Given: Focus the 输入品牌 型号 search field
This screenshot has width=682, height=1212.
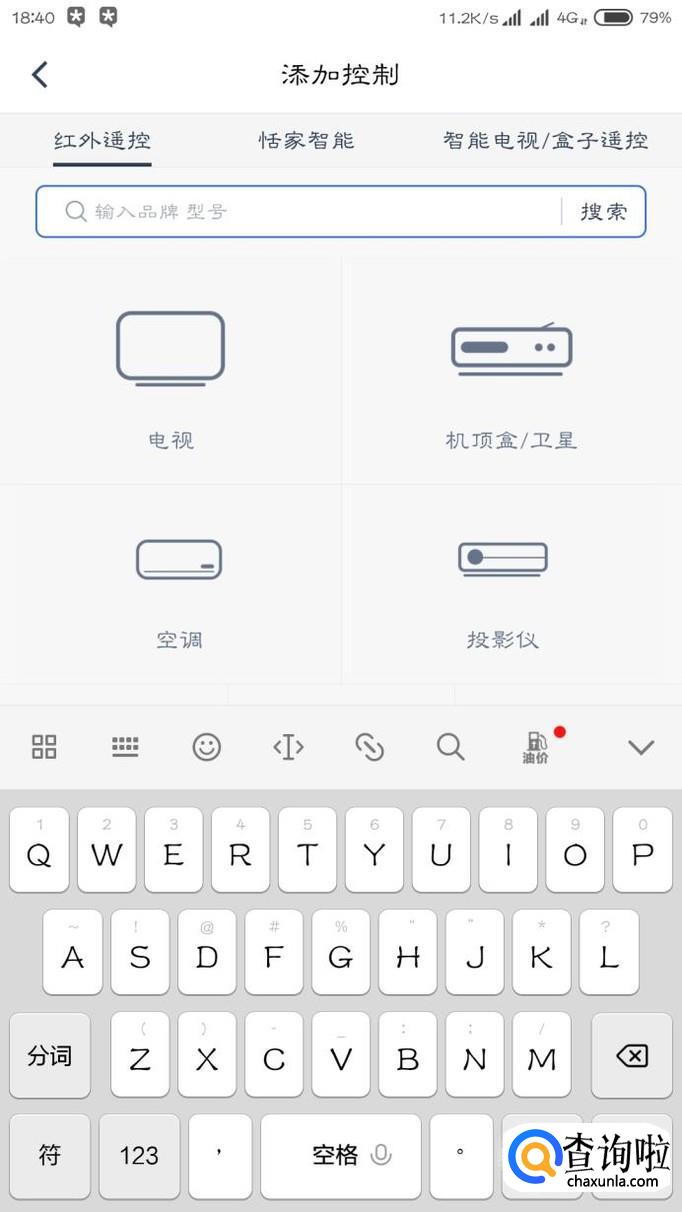Looking at the screenshot, I should click(x=320, y=211).
